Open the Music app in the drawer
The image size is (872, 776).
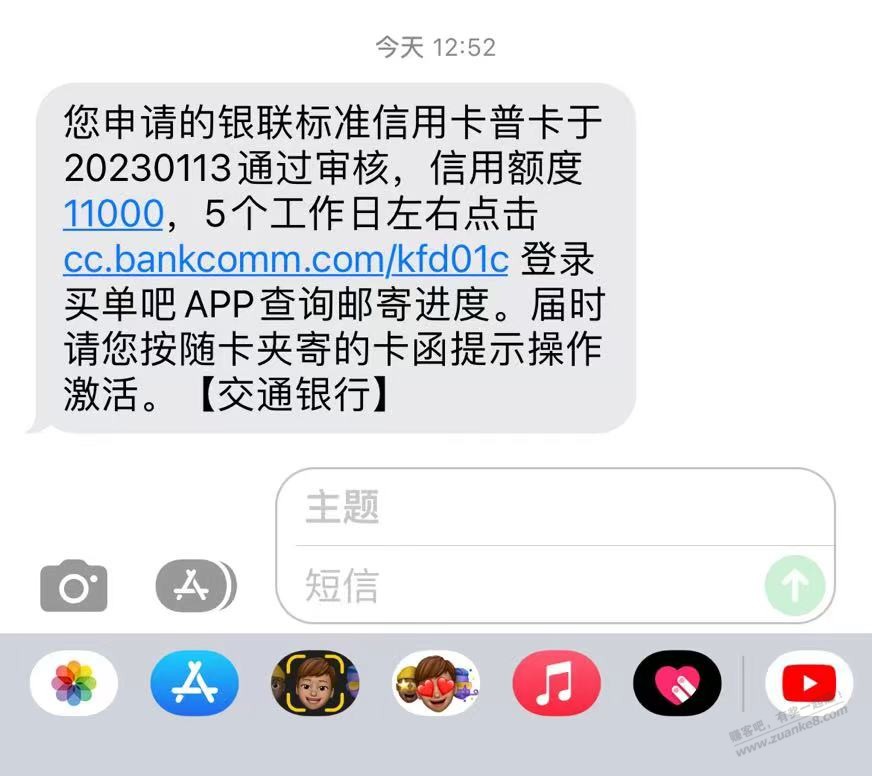[556, 684]
